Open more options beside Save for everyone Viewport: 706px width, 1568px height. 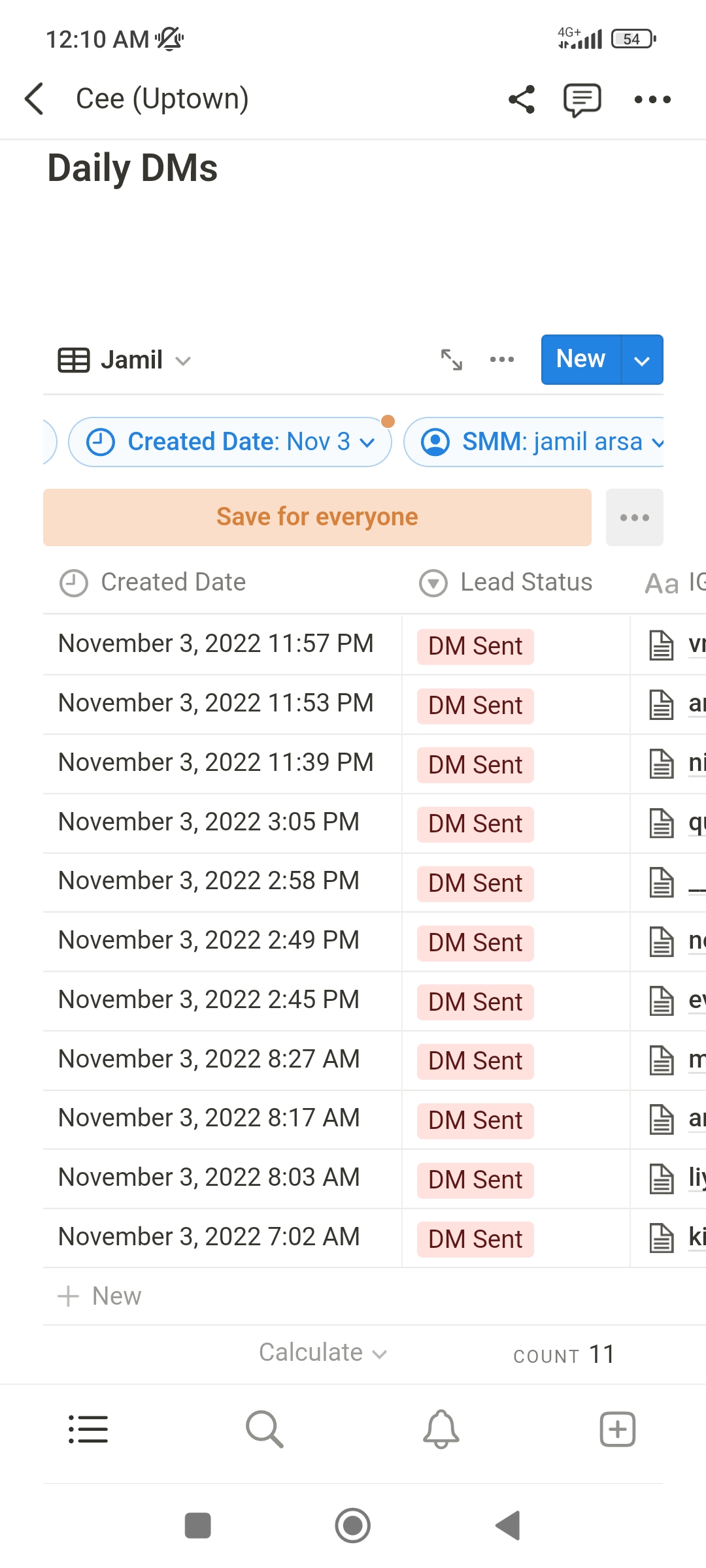coord(634,517)
